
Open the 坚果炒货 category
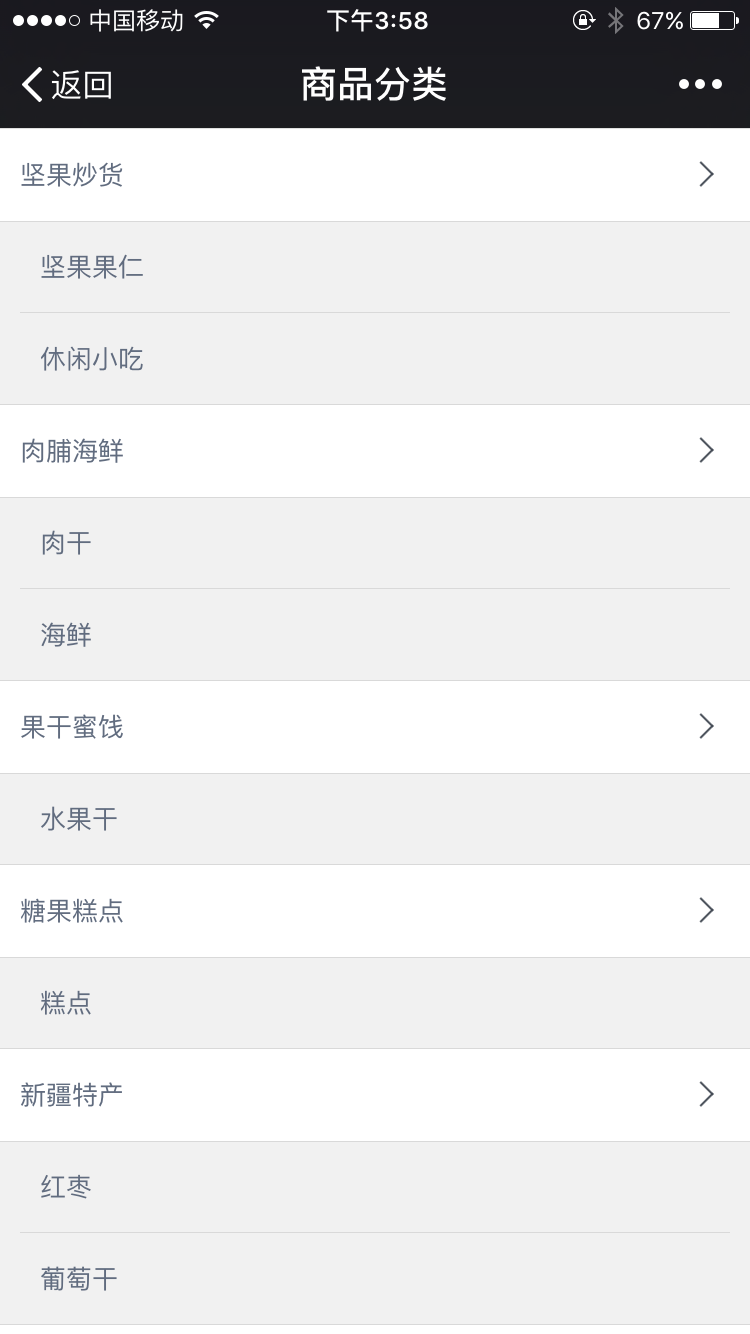[374, 175]
